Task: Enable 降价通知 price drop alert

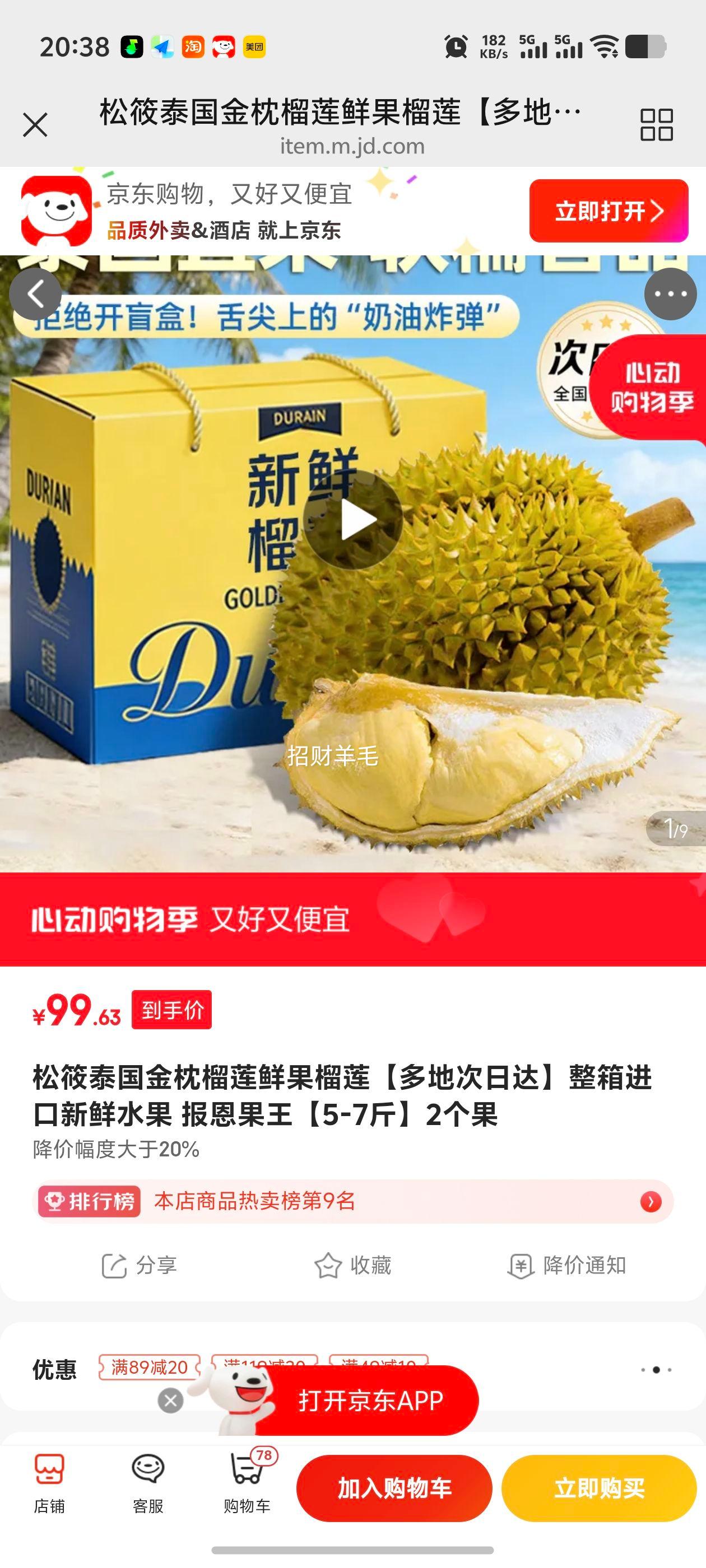Action: [566, 1266]
